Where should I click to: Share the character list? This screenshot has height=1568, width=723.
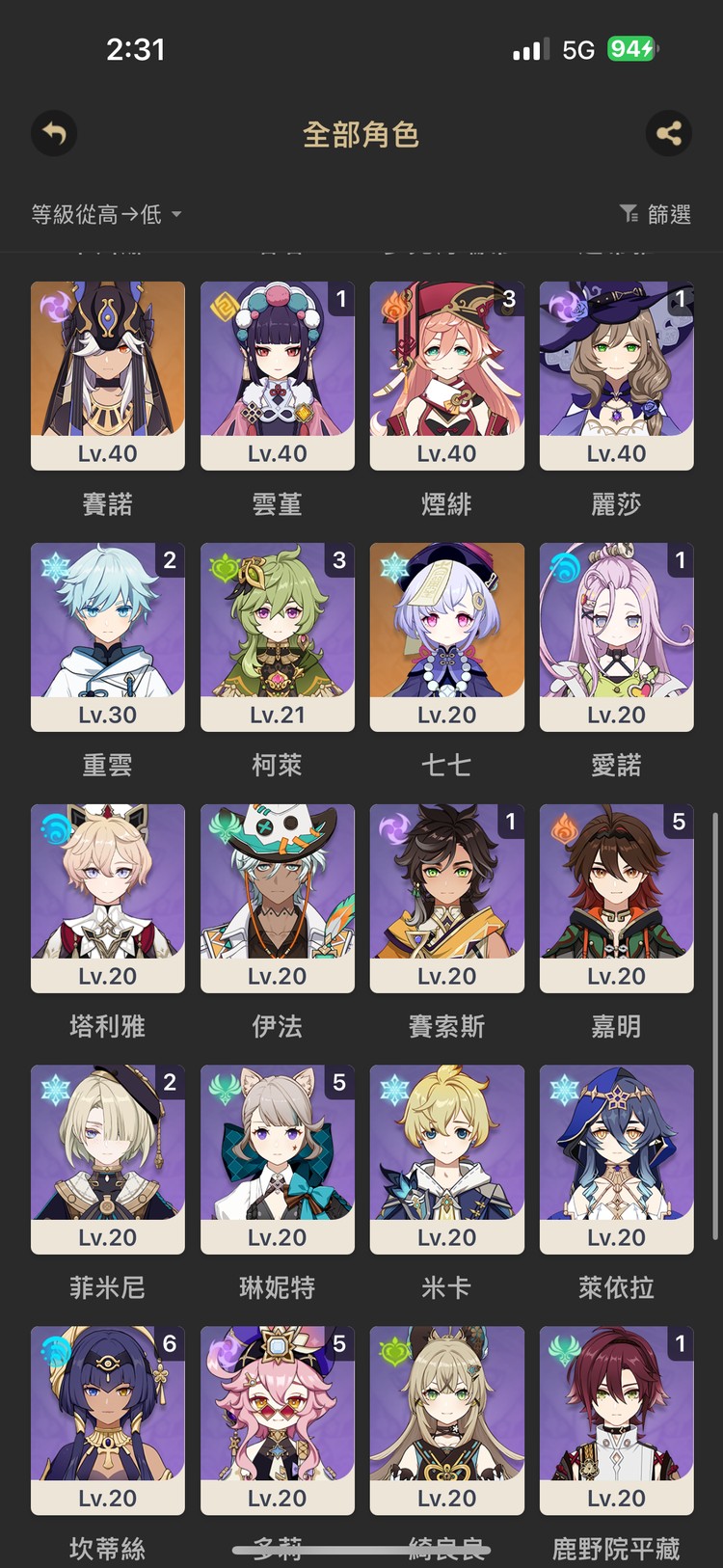[668, 133]
